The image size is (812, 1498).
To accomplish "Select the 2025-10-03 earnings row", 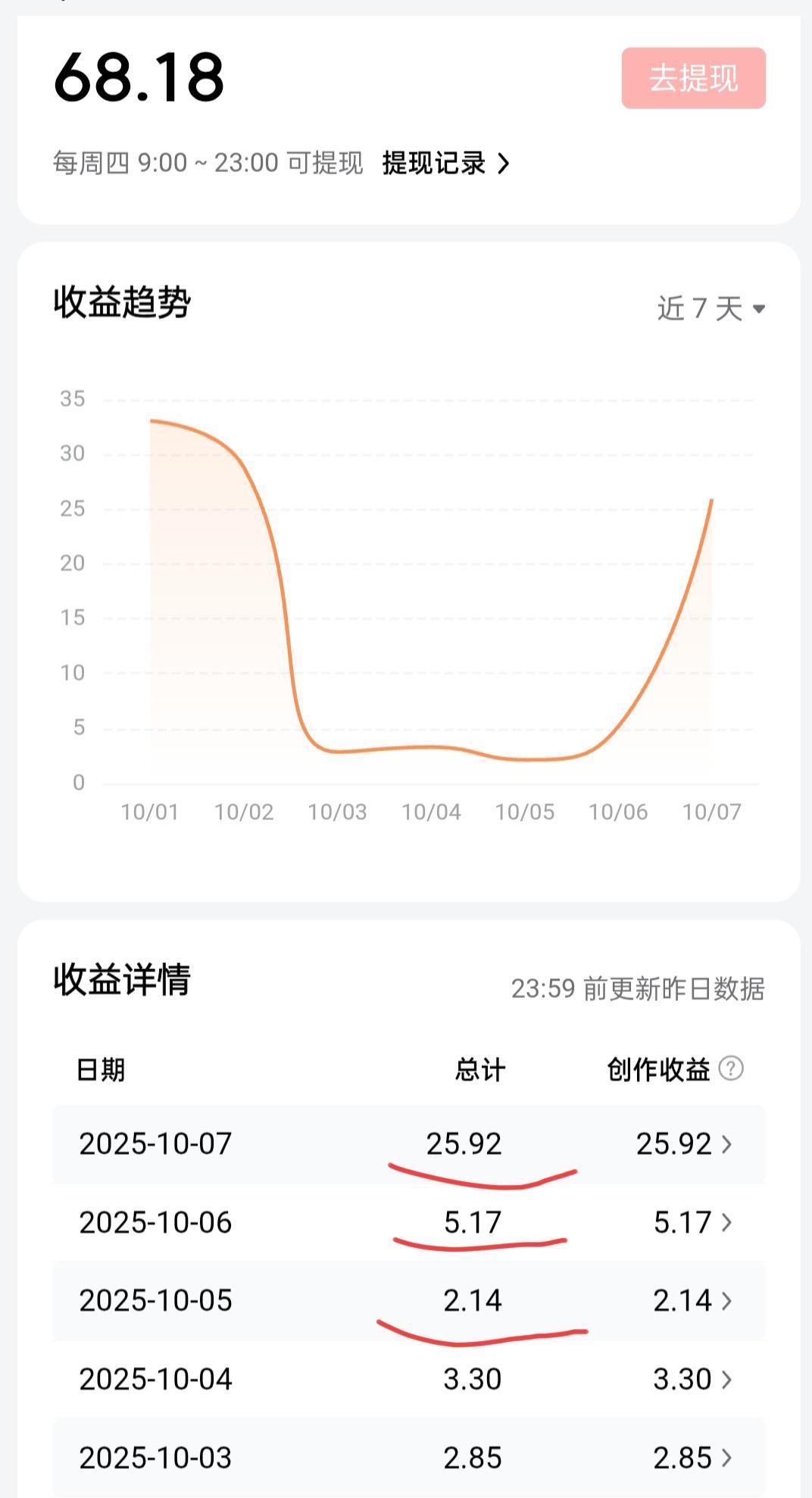I will click(409, 1458).
